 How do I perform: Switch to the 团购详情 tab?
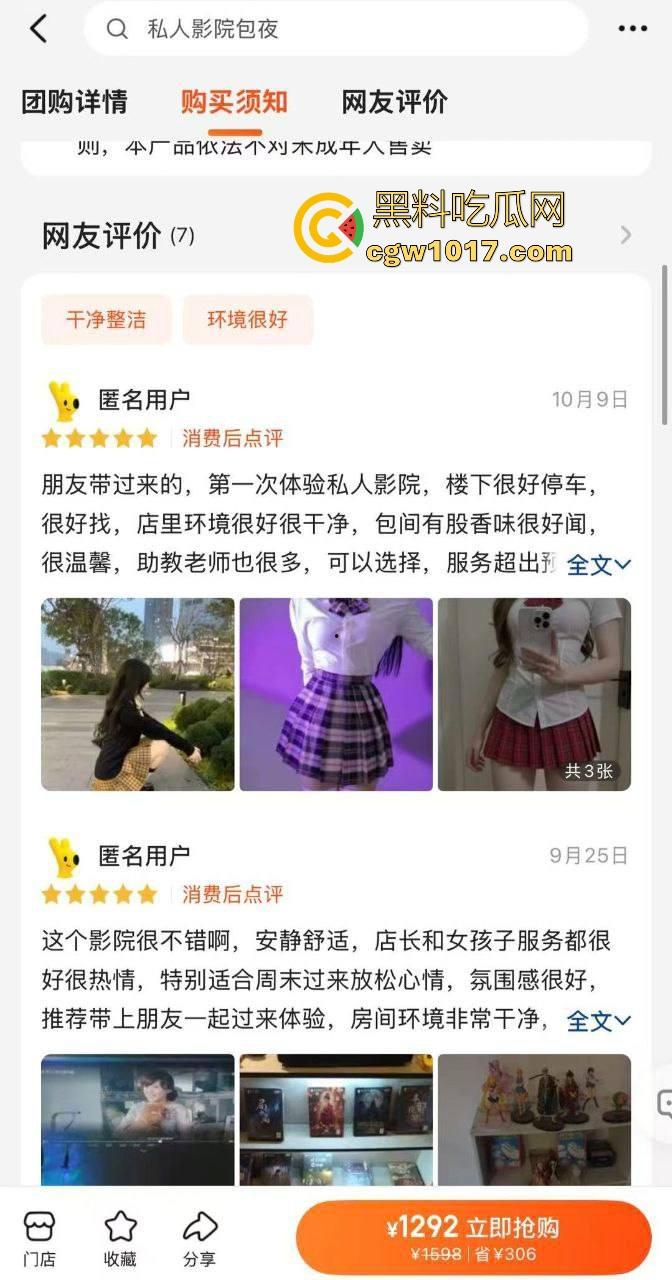74,102
